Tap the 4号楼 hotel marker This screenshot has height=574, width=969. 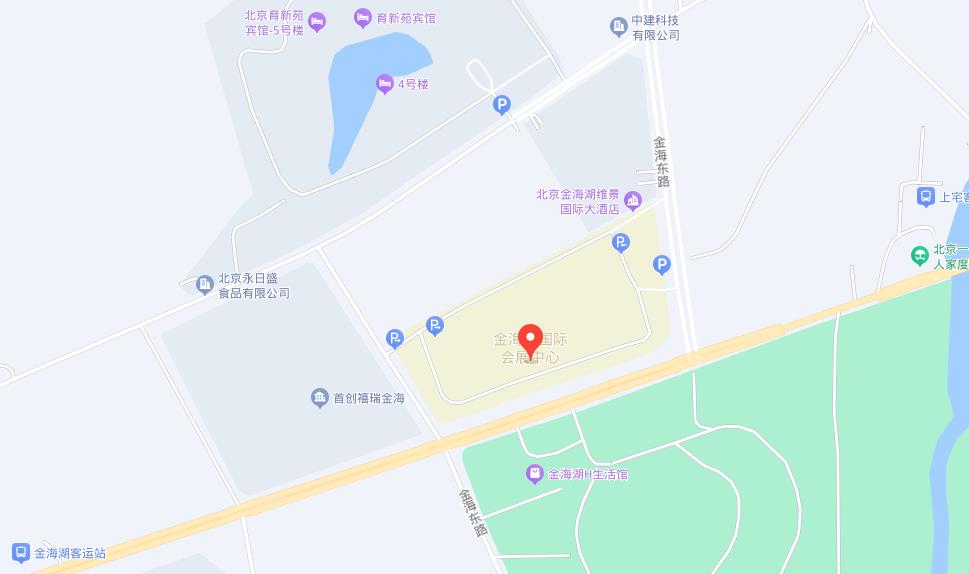click(x=385, y=84)
